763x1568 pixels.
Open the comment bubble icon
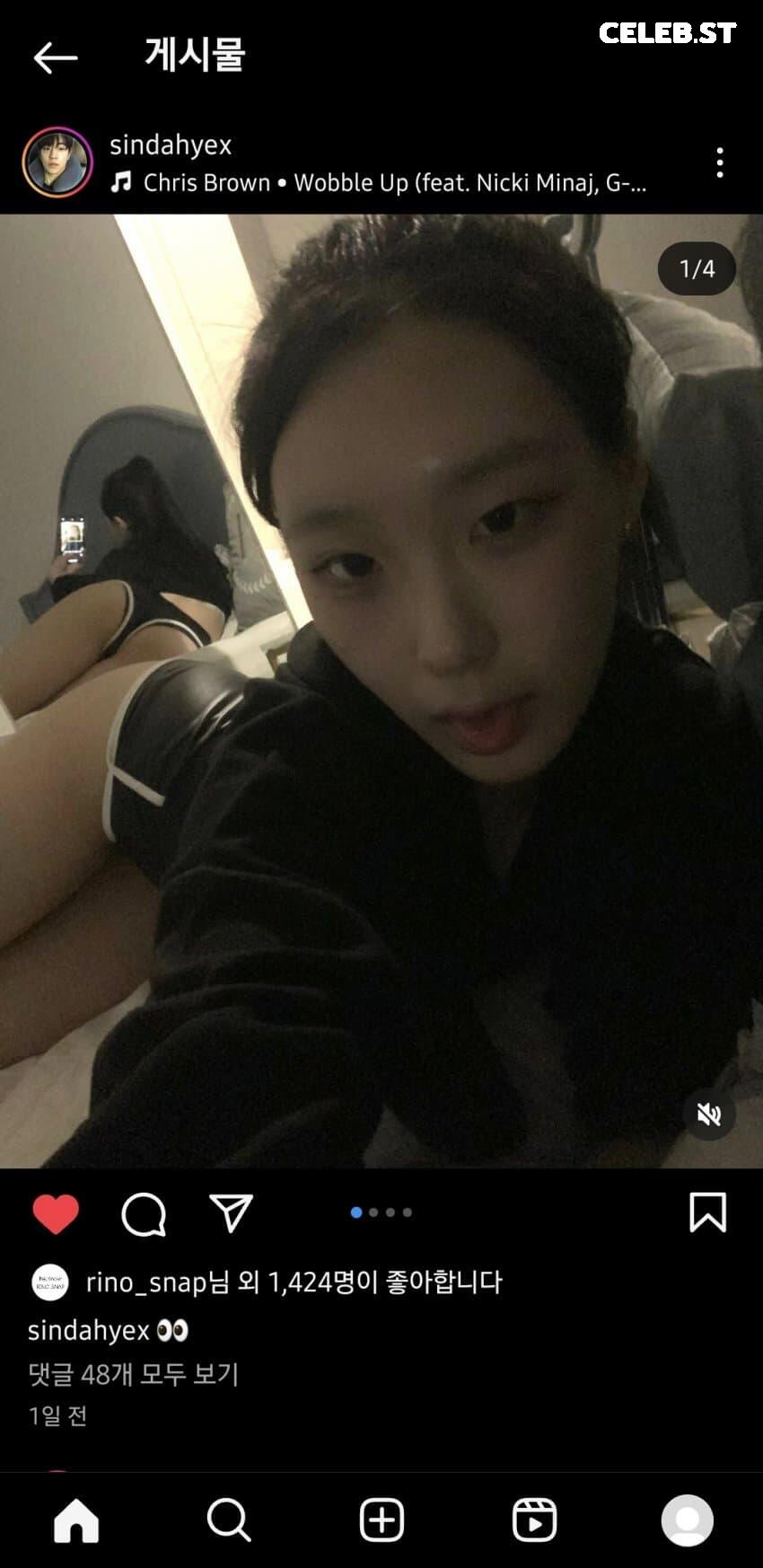point(144,1214)
